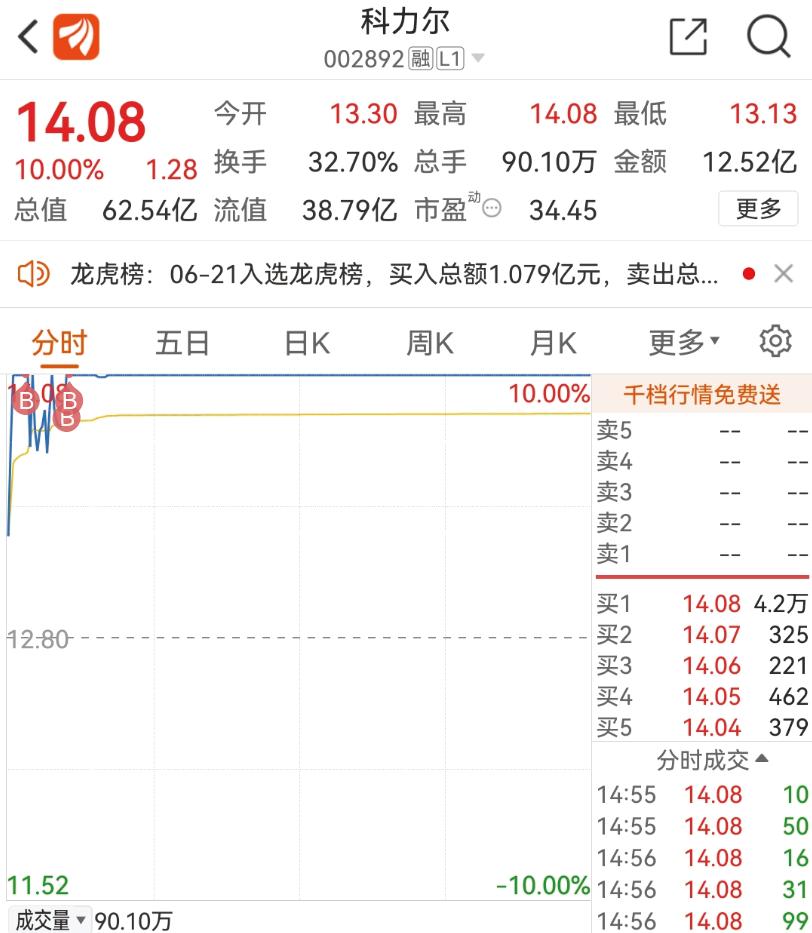This screenshot has width=812, height=933.
Task: Switch to the 日K tab
Action: coord(304,341)
